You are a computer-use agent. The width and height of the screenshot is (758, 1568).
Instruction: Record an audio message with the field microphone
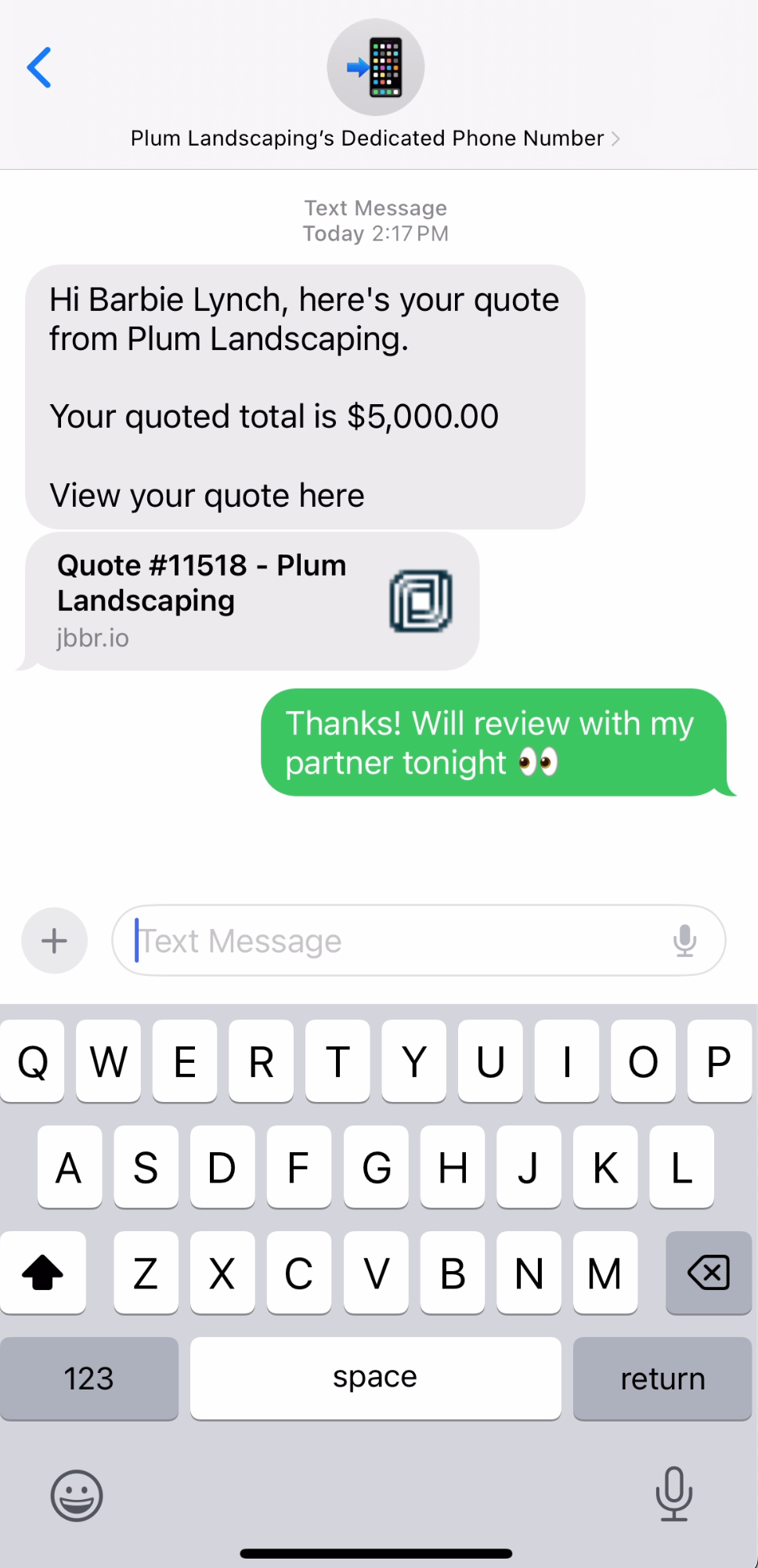coord(684,940)
